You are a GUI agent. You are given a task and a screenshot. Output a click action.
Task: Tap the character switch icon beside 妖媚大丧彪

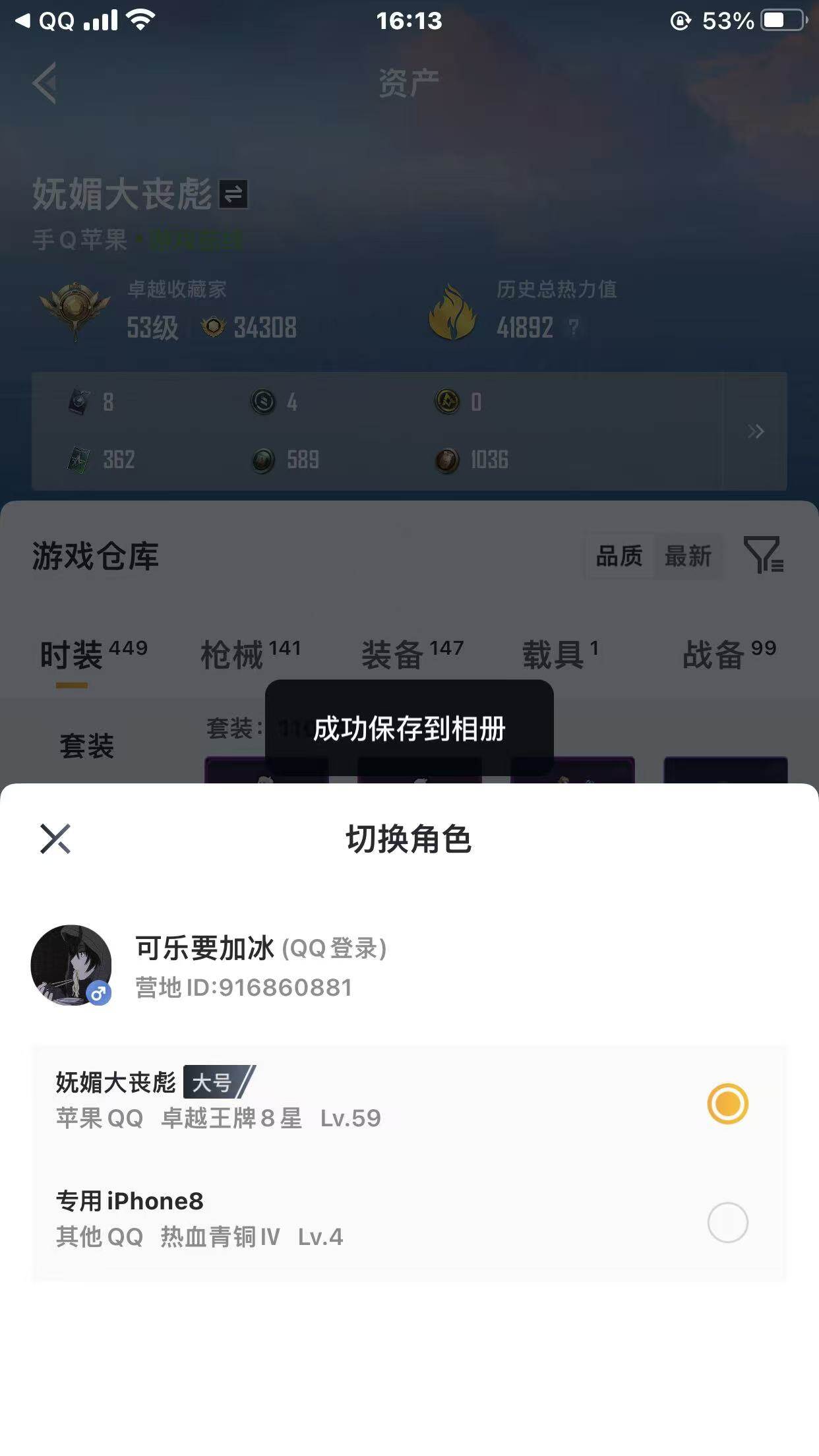234,195
